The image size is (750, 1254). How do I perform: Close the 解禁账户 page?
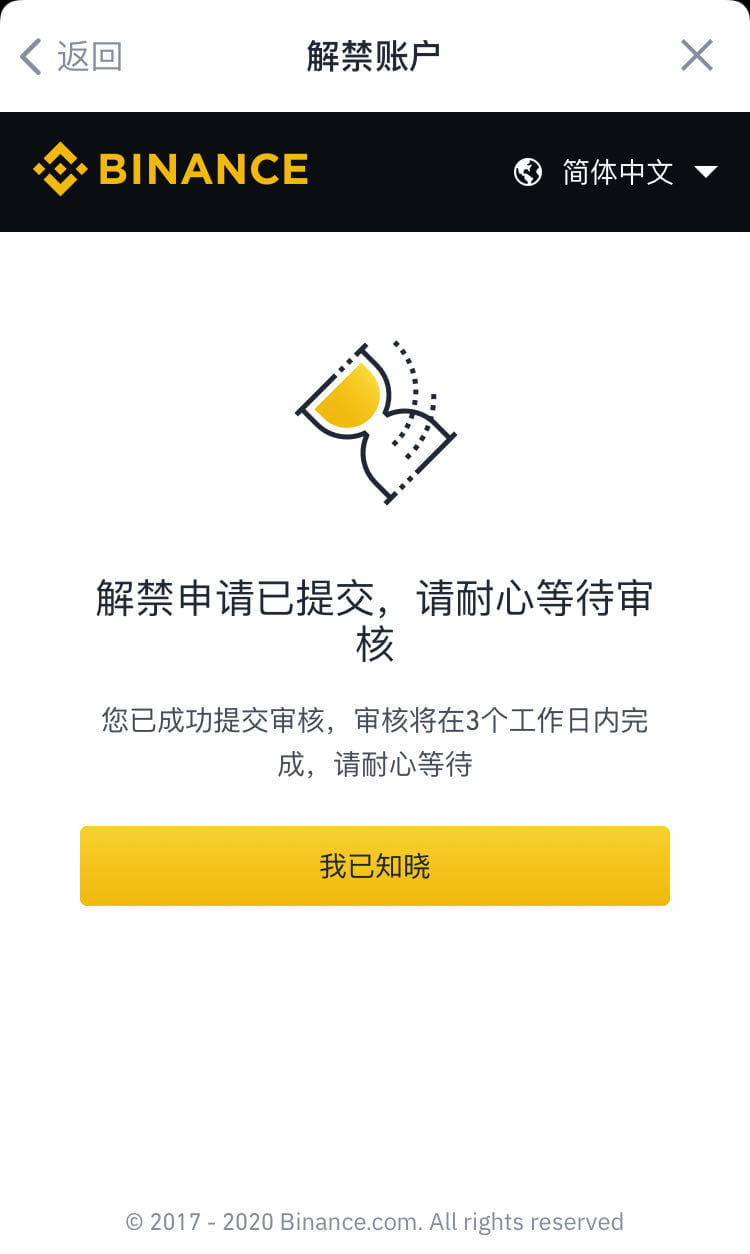point(697,56)
